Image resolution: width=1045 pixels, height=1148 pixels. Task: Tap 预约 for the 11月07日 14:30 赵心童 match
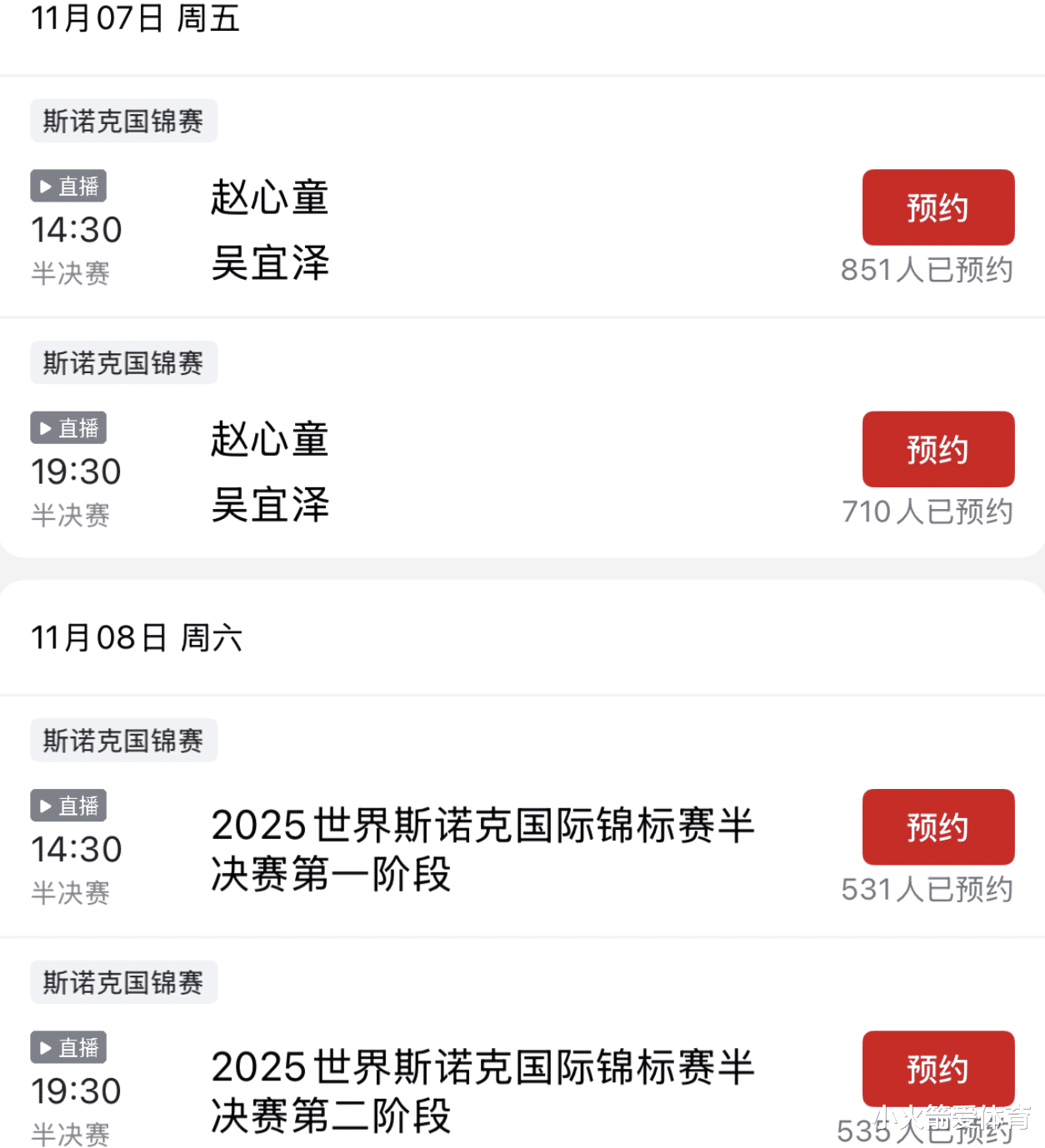pos(937,207)
